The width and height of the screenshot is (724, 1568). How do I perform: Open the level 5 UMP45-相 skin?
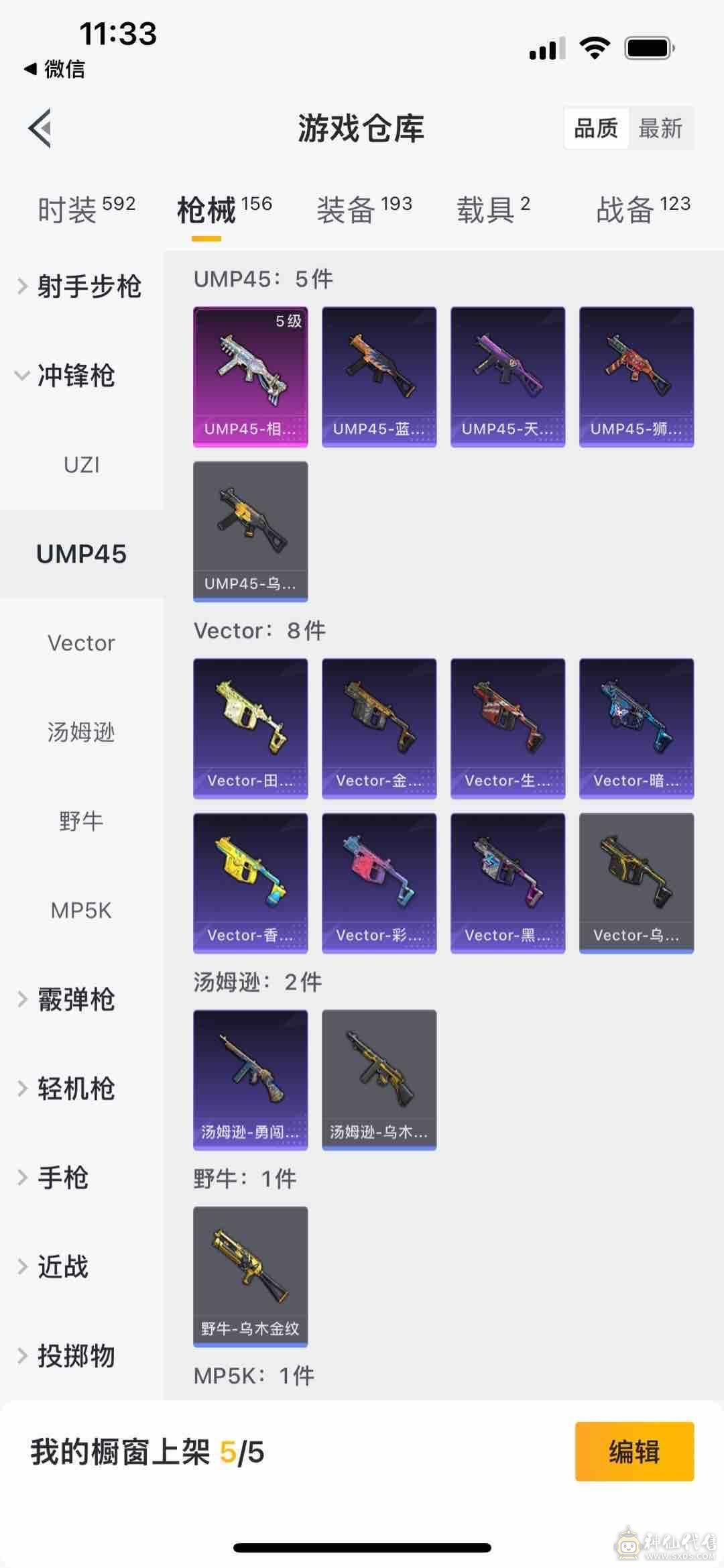250,376
